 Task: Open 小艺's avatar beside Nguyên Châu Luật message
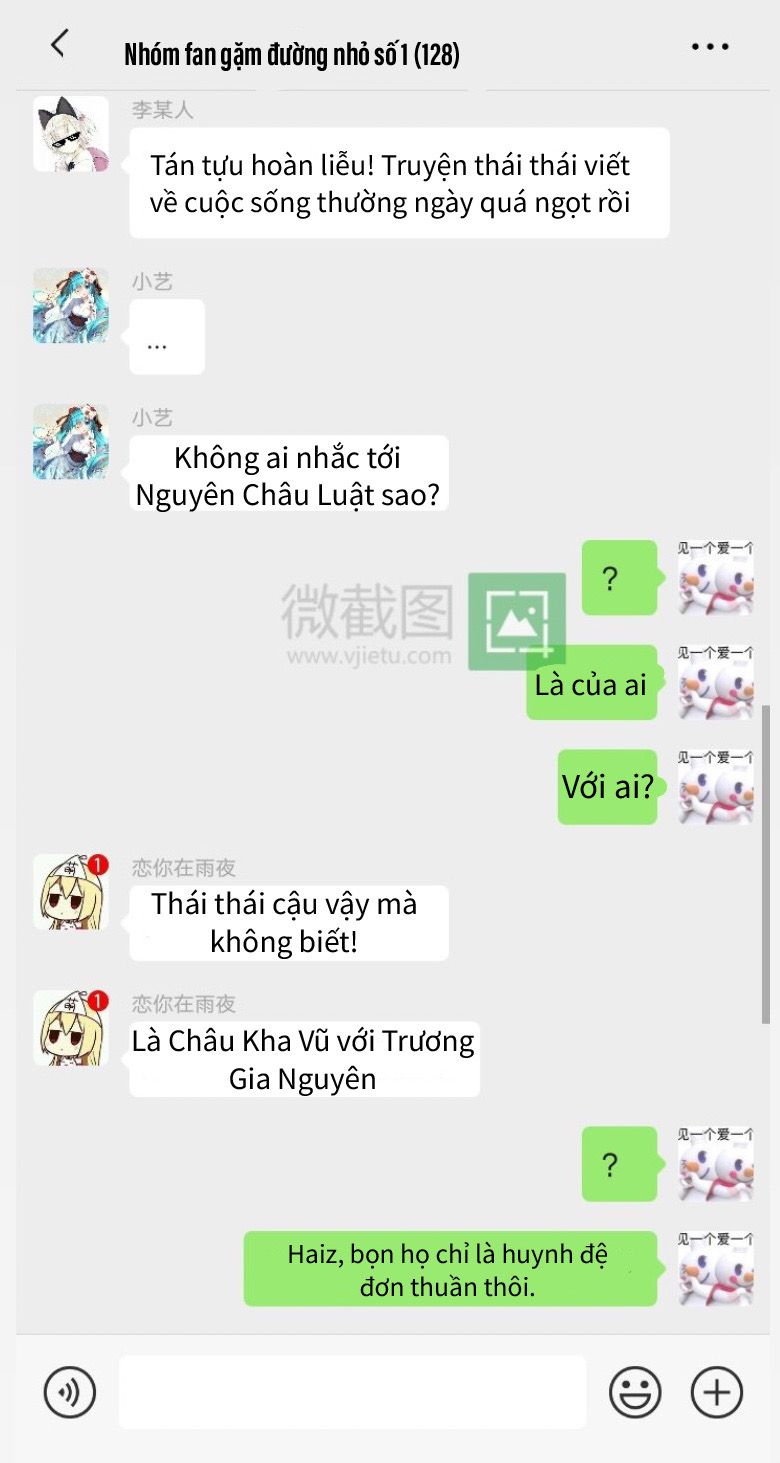click(x=71, y=442)
